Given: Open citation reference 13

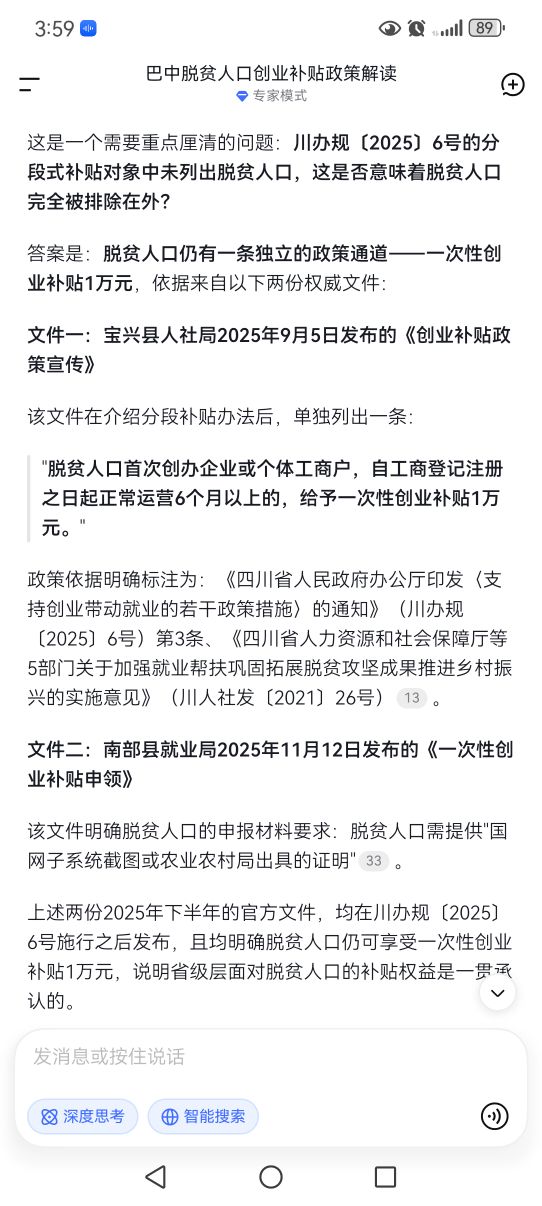Looking at the screenshot, I should point(412,698).
